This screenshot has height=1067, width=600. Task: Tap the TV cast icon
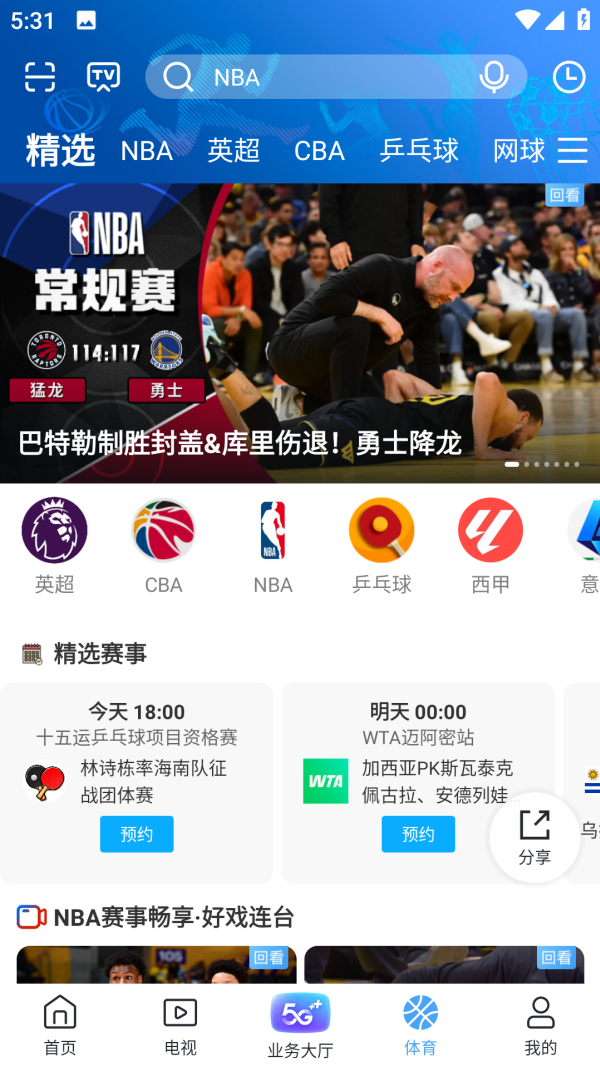(103, 77)
